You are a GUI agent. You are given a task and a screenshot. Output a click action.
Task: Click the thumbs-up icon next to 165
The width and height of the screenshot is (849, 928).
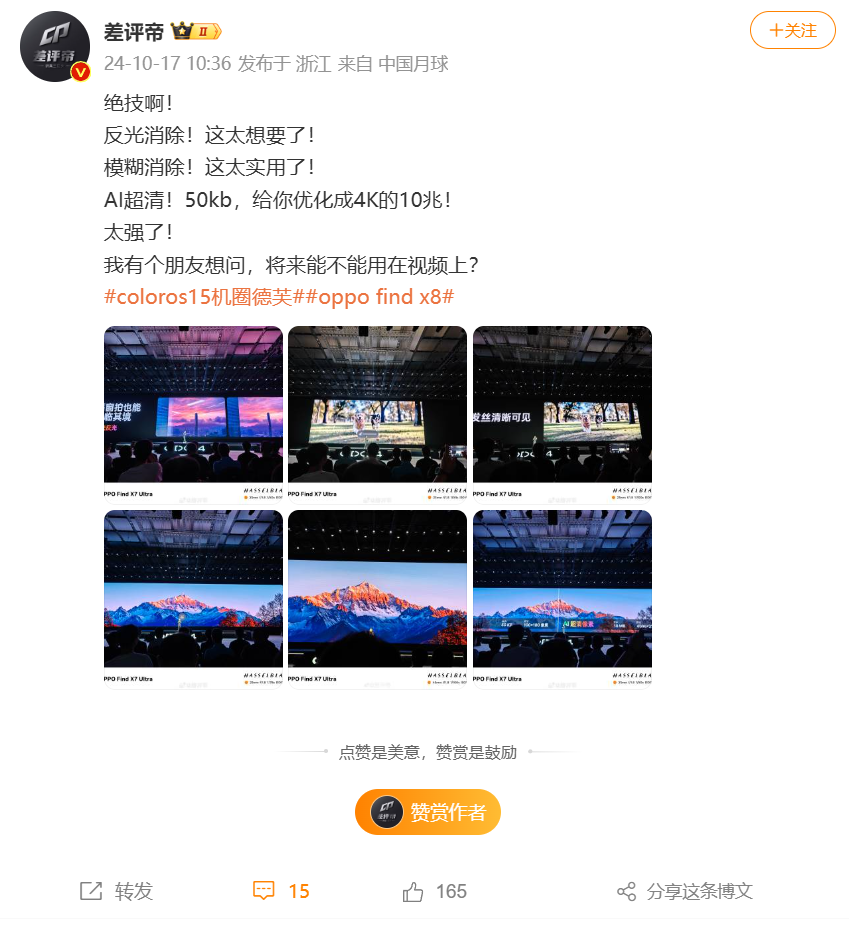pos(410,891)
